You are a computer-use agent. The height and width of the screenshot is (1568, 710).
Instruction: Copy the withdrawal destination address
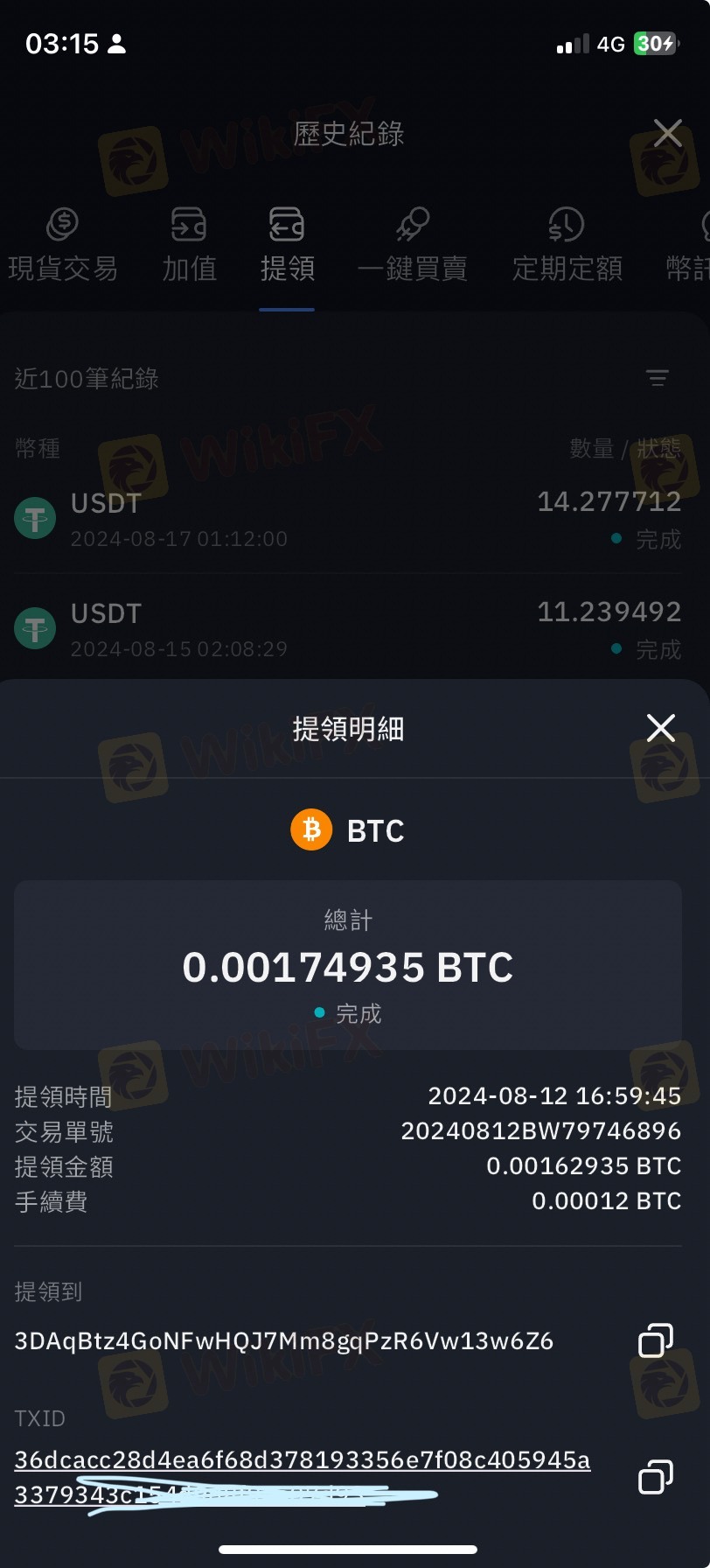coord(656,1340)
